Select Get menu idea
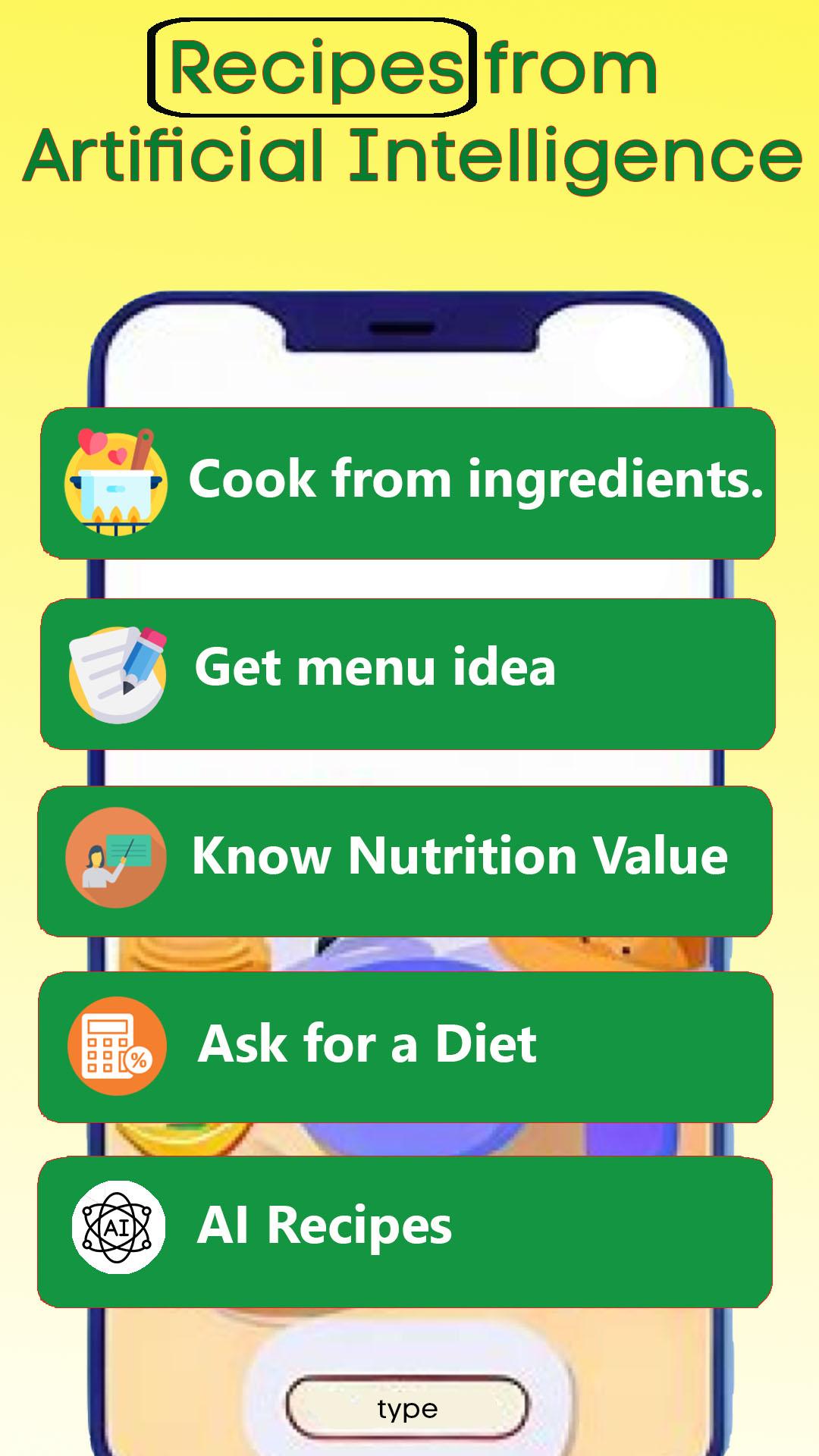 click(409, 670)
